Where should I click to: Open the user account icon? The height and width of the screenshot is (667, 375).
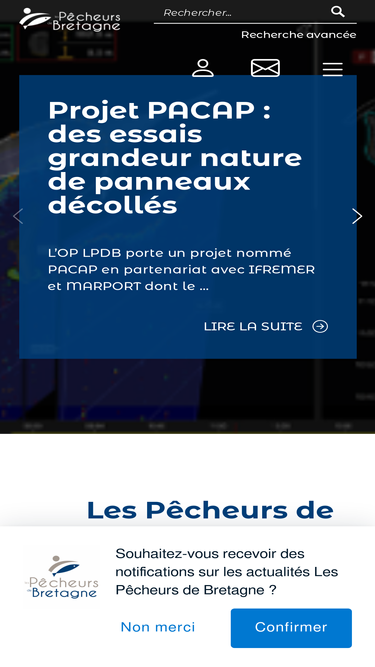203,68
